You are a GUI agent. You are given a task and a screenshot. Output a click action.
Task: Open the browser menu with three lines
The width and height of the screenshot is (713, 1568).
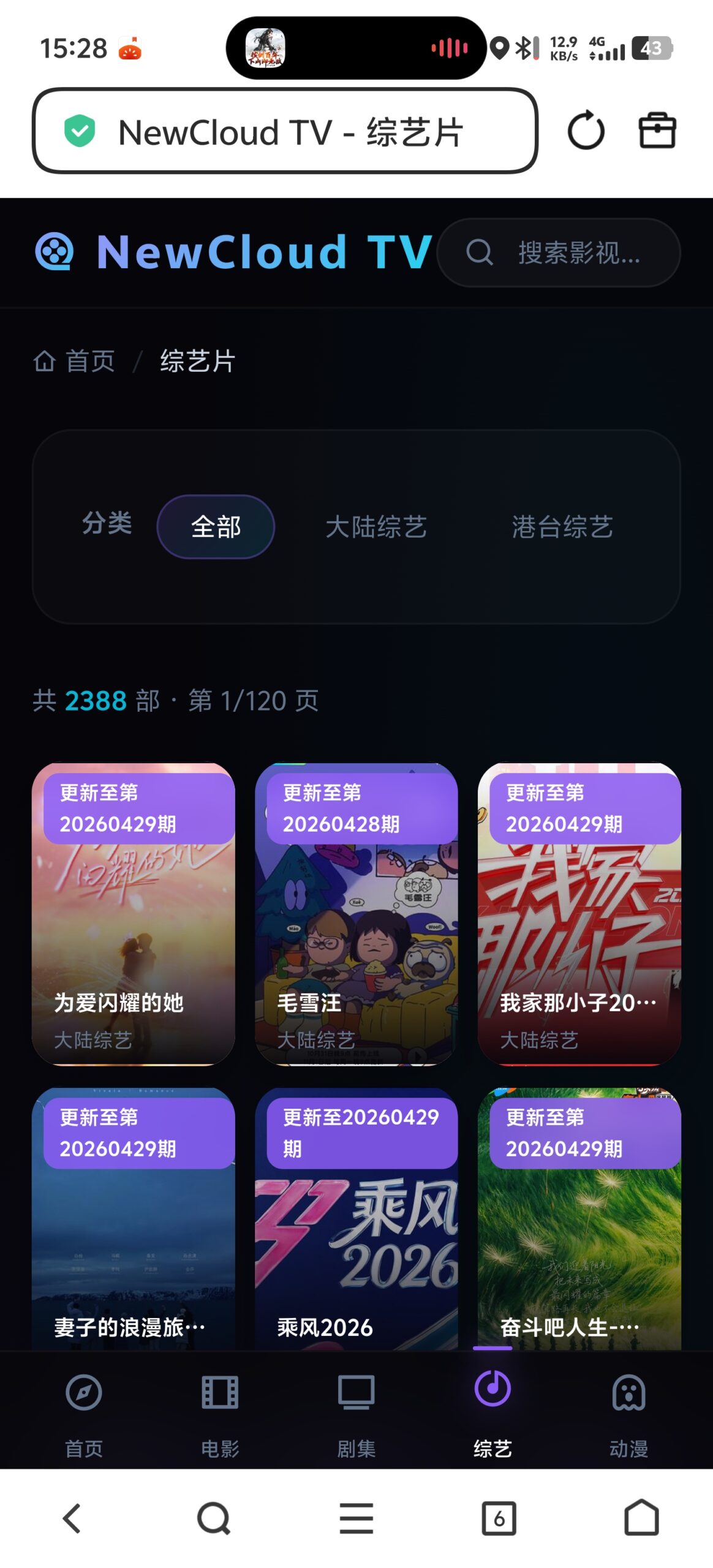[x=356, y=1517]
